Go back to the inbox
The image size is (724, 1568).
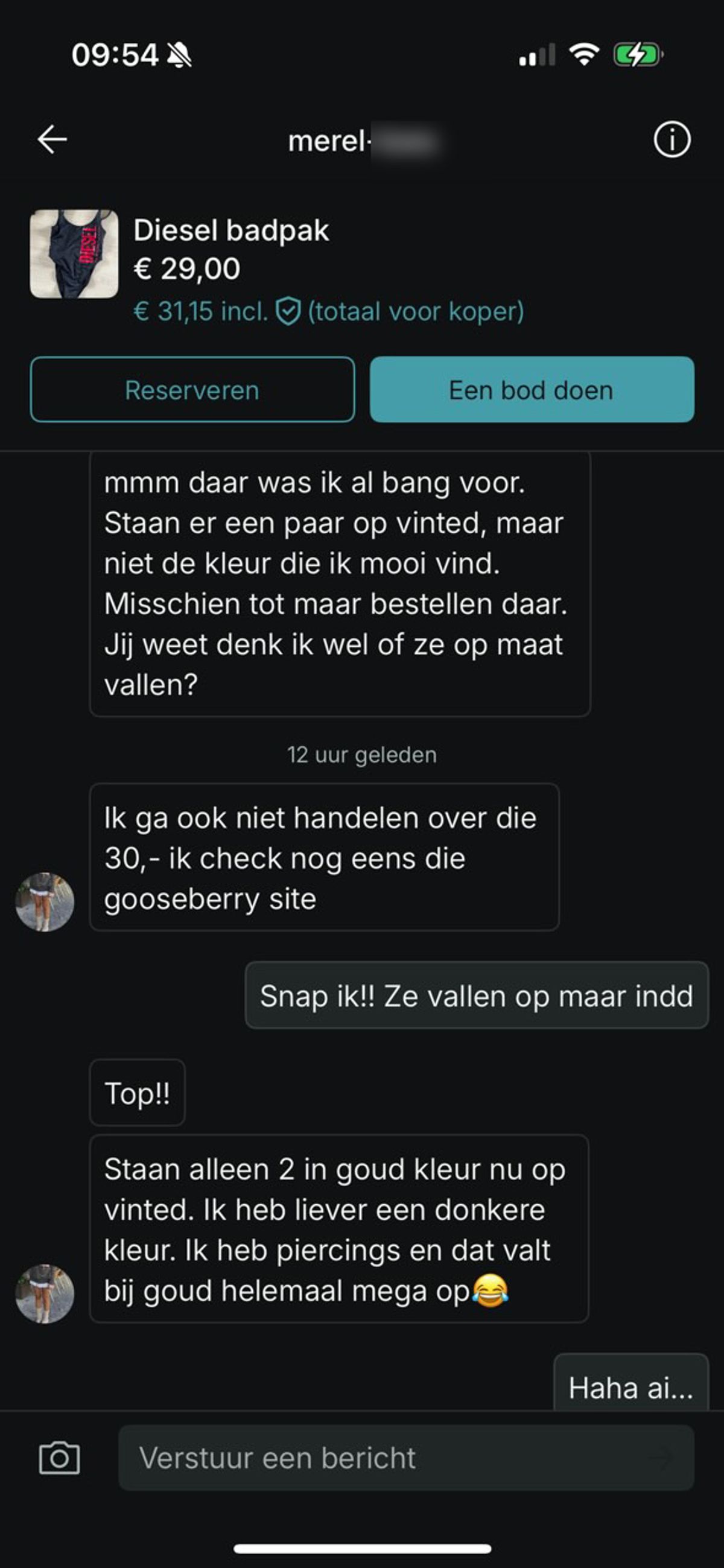click(52, 140)
